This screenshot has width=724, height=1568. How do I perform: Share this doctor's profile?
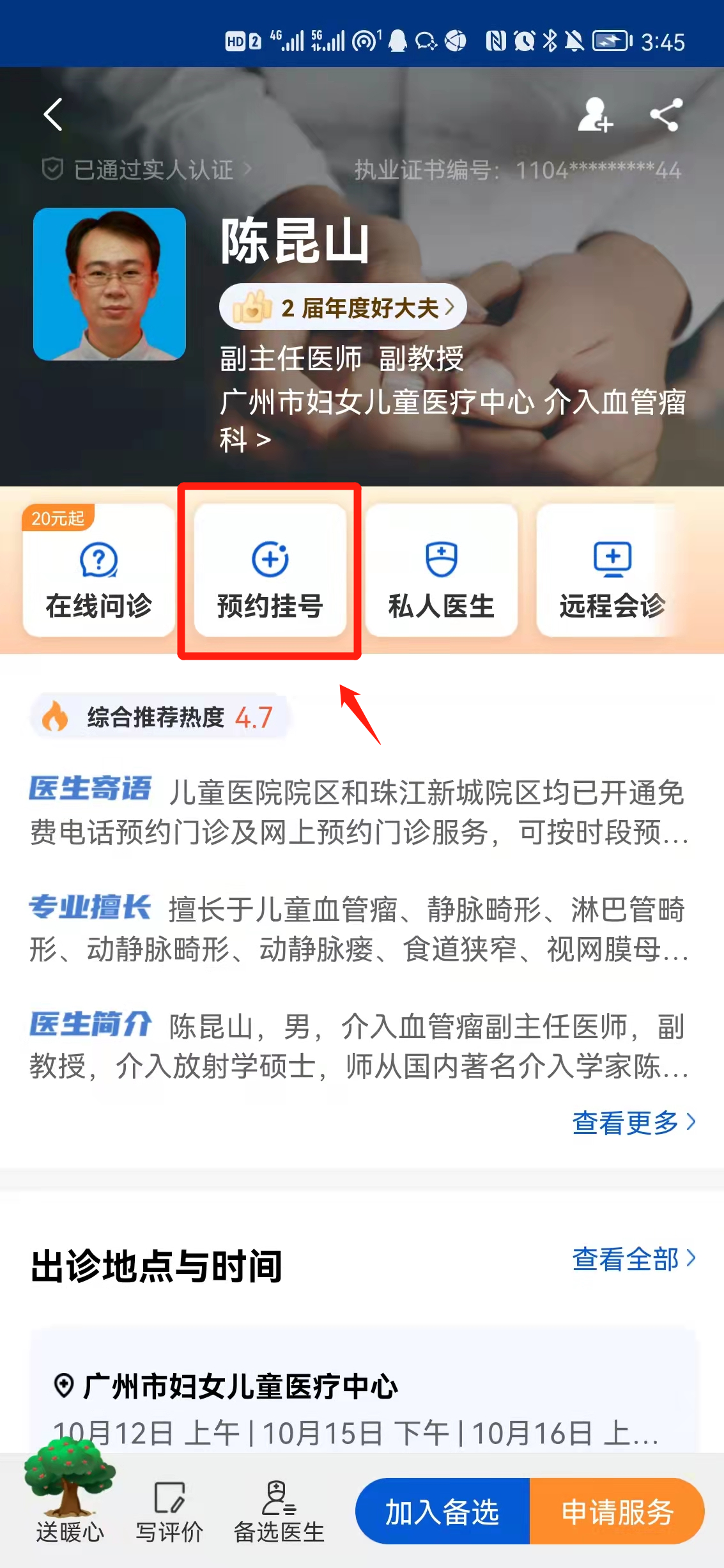coord(665,115)
